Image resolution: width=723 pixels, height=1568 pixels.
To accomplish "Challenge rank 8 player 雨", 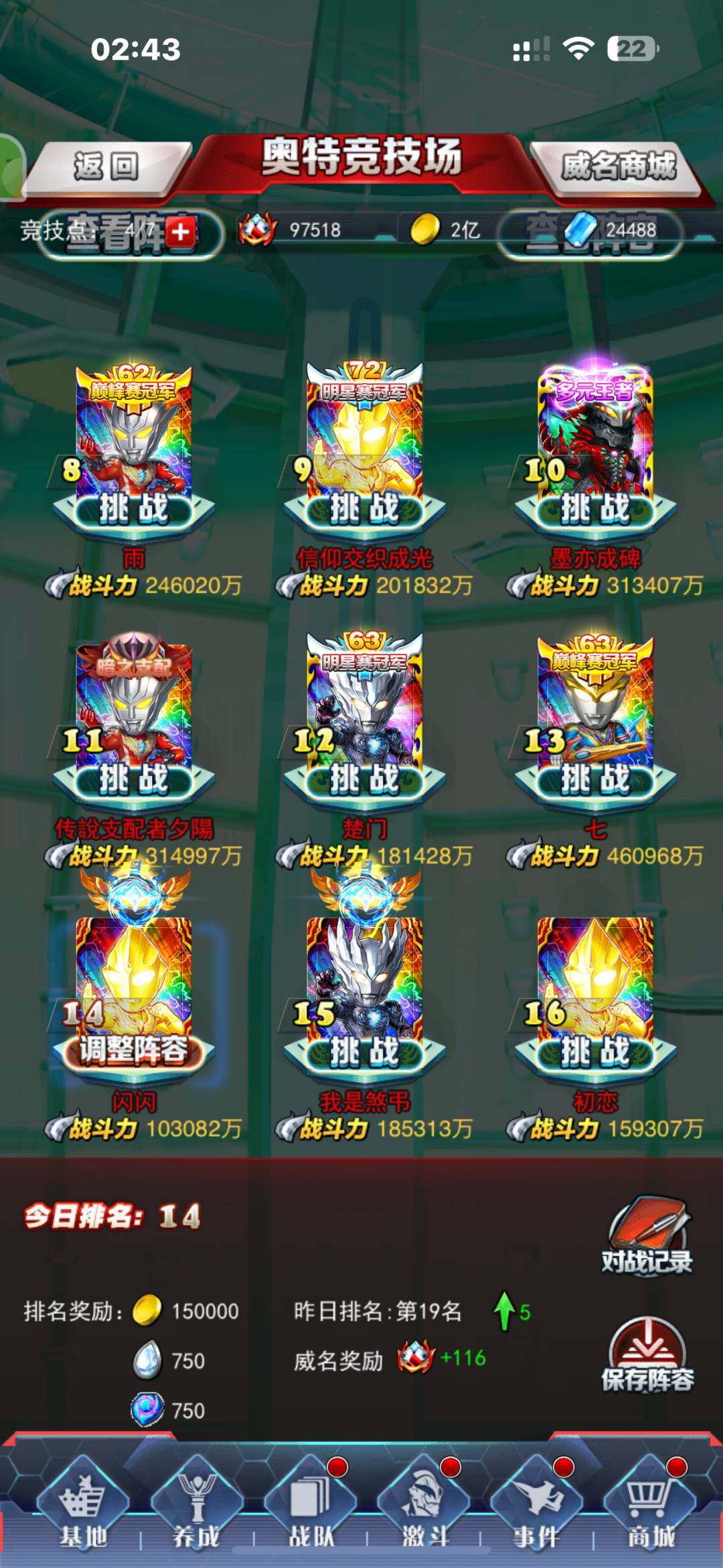I will (x=134, y=509).
